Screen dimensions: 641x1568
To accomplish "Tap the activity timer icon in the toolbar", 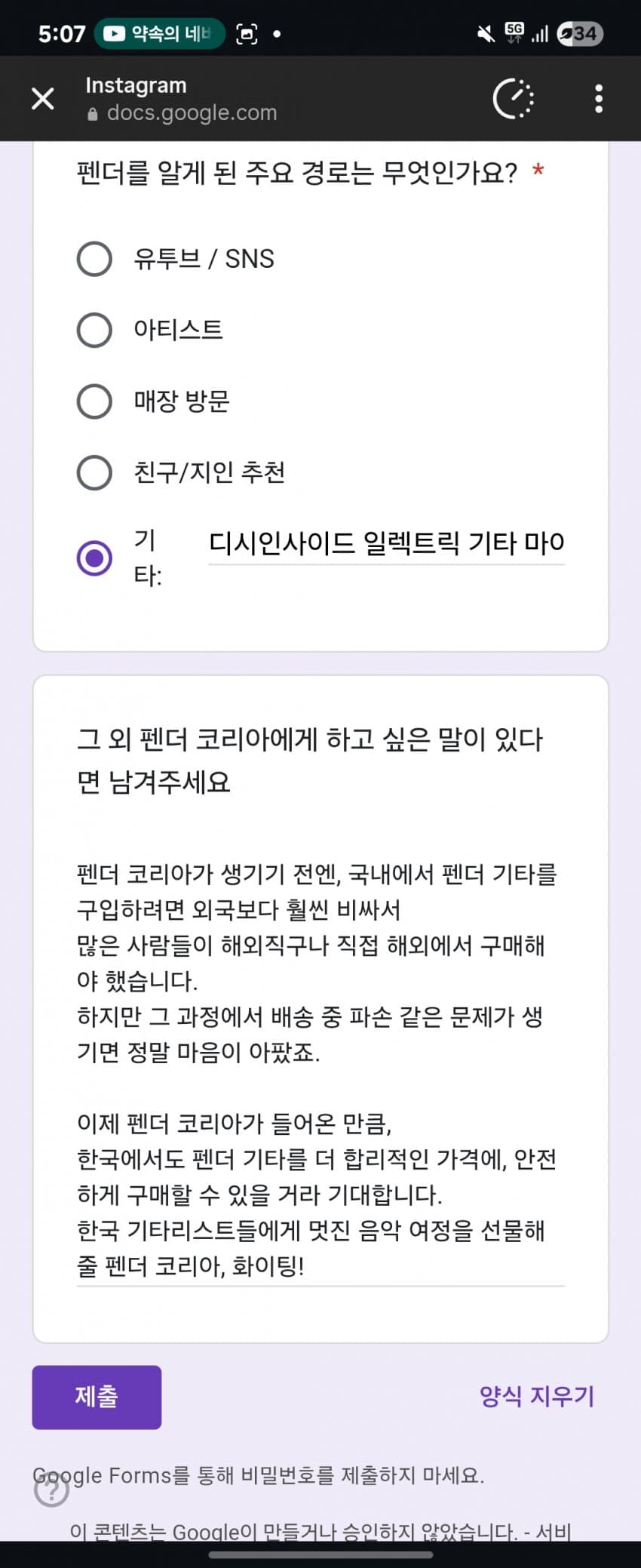I will tap(514, 99).
